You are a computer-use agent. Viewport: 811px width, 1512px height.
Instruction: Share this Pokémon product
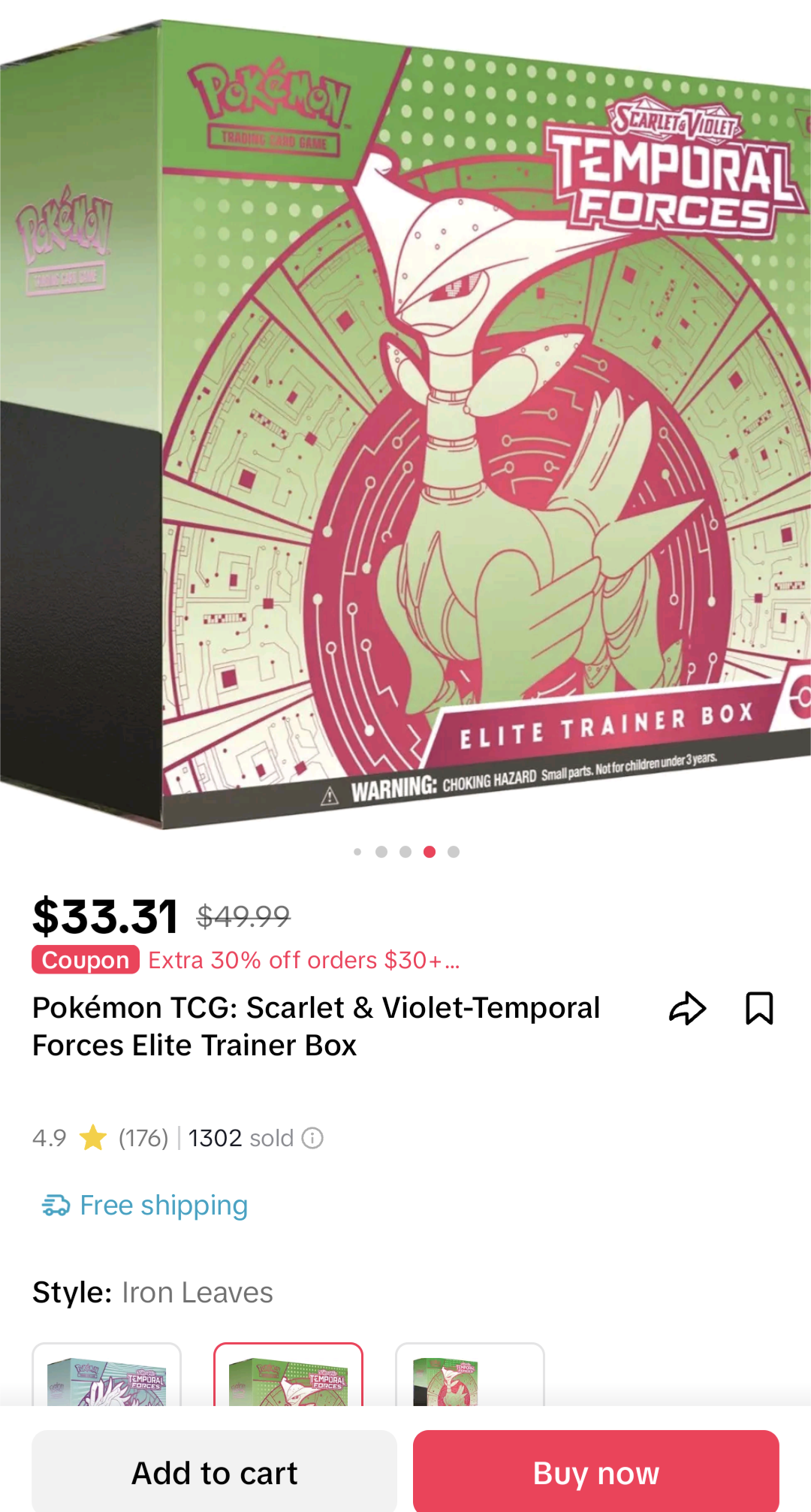point(687,1008)
